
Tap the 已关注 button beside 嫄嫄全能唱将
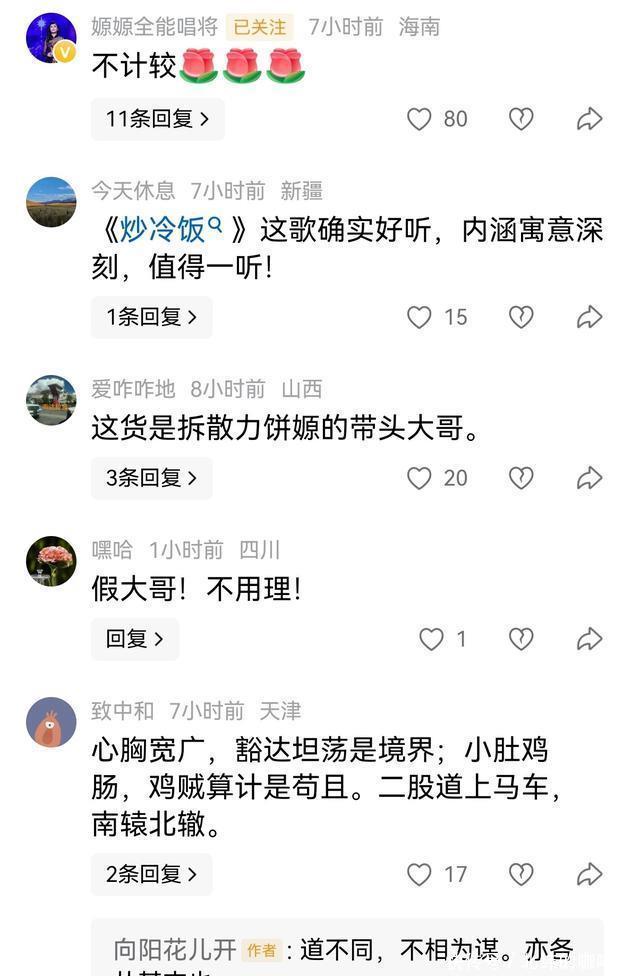coord(258,27)
